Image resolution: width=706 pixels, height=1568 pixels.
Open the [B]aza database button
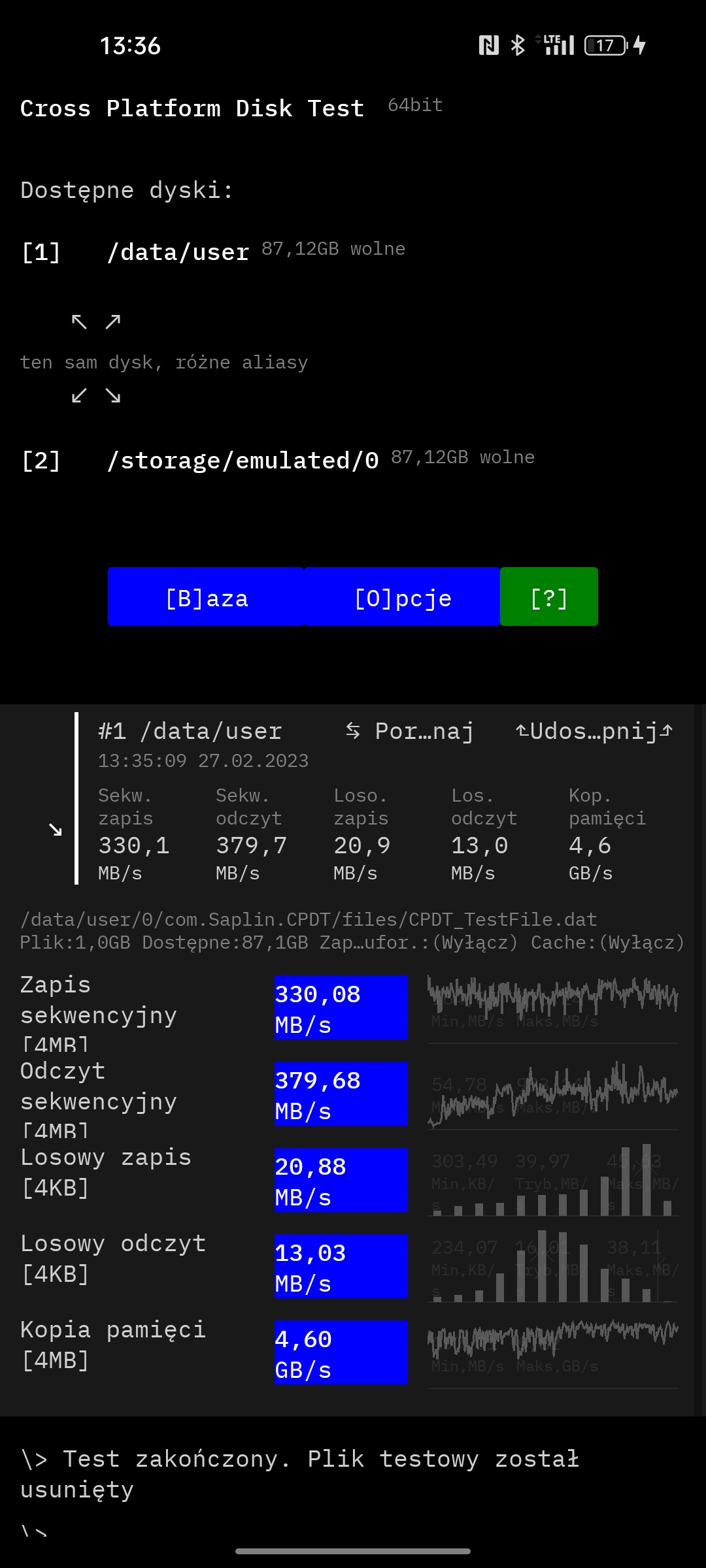[x=206, y=597]
